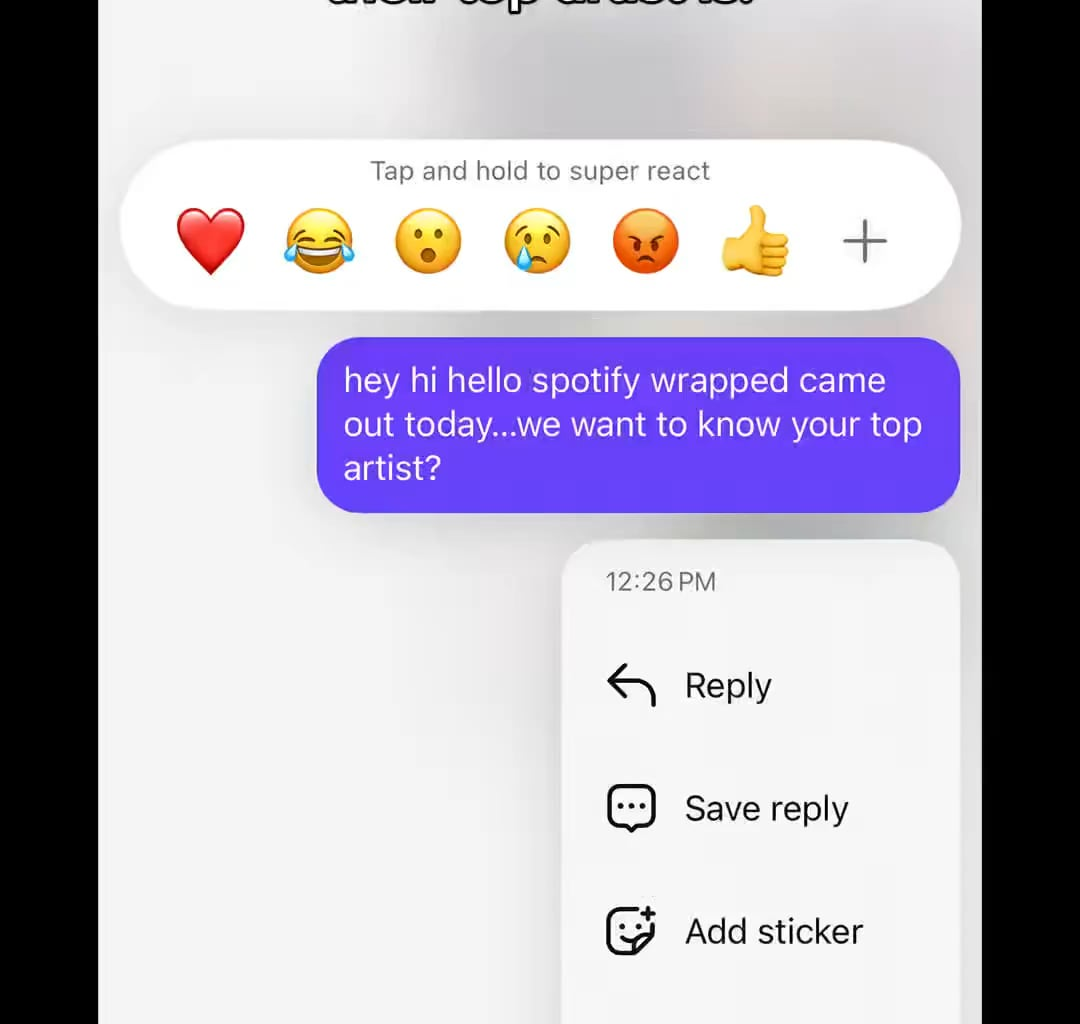React with the surprised face emoji

(x=428, y=241)
